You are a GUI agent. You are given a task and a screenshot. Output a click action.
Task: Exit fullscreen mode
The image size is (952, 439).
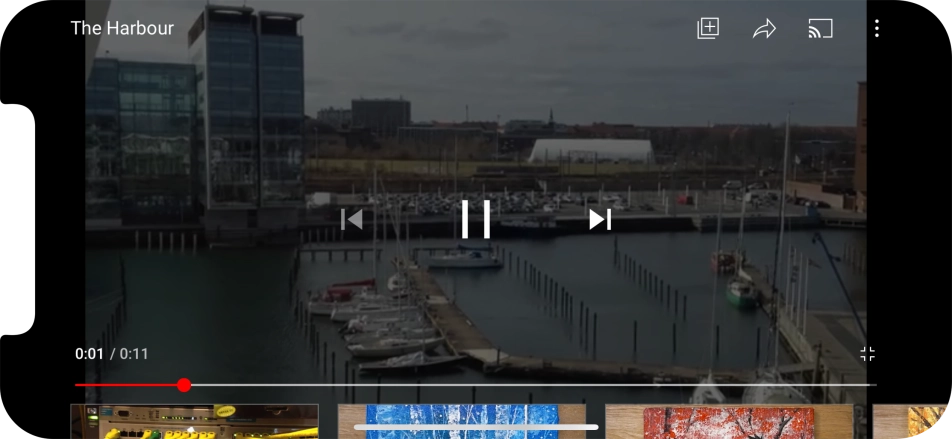click(x=867, y=353)
